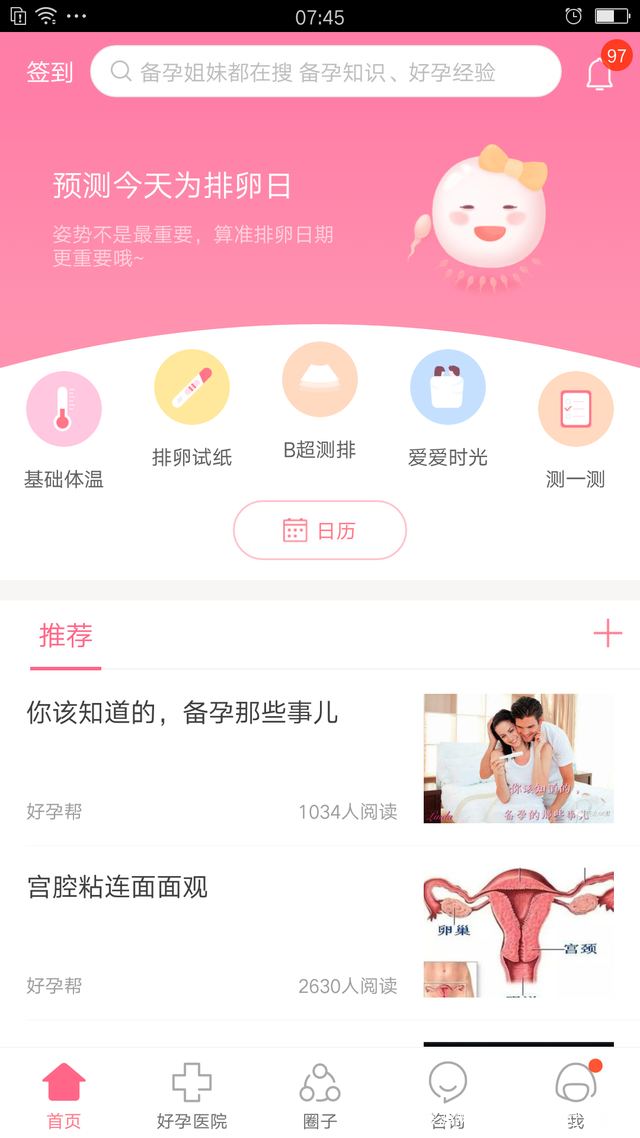Open the search box for 备孕知识
Viewport: 640px width, 1138px height.
(x=325, y=72)
